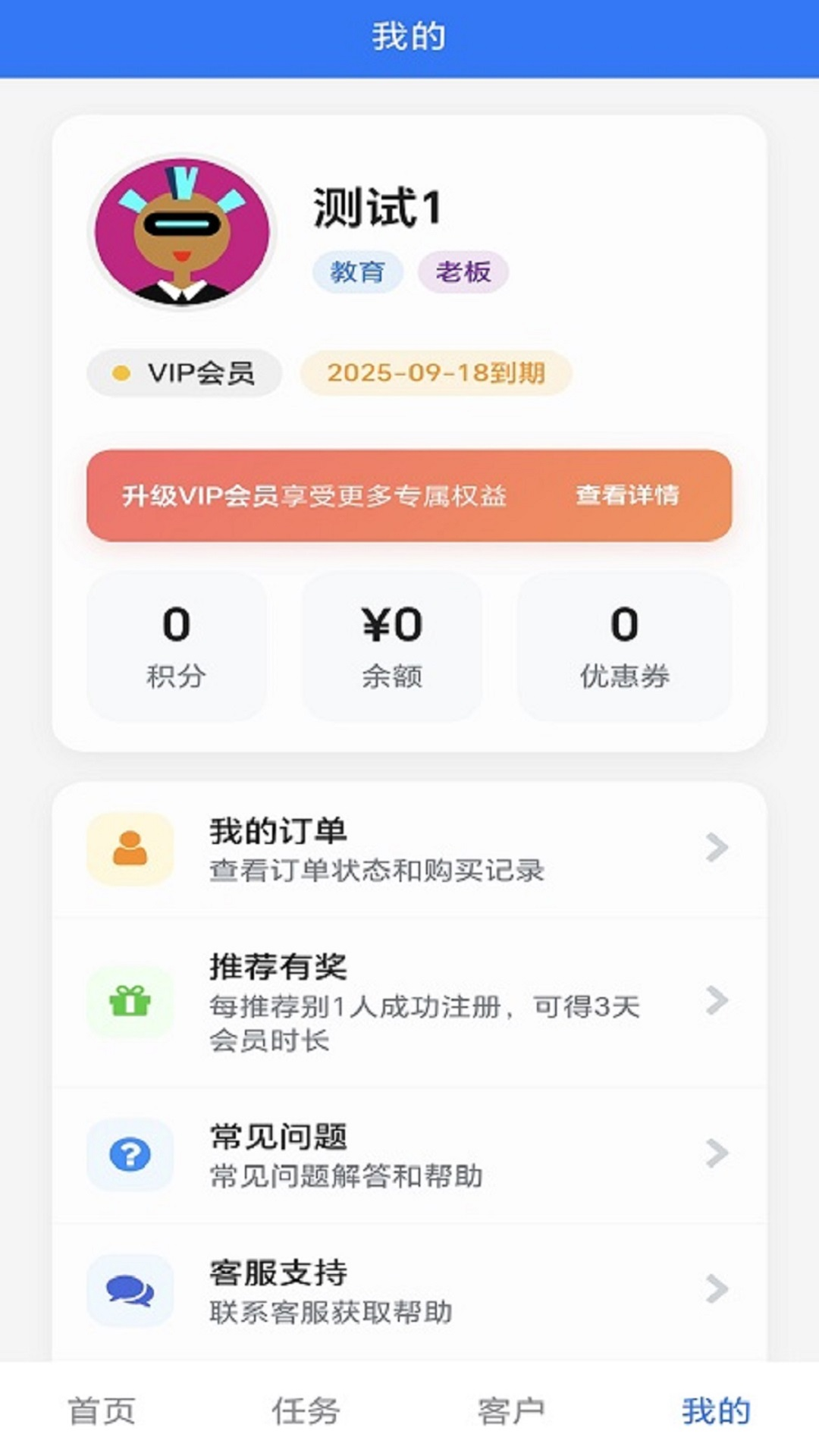Click the blue question mark icon for 常见问题
This screenshot has width=819, height=1456.
point(131,1153)
